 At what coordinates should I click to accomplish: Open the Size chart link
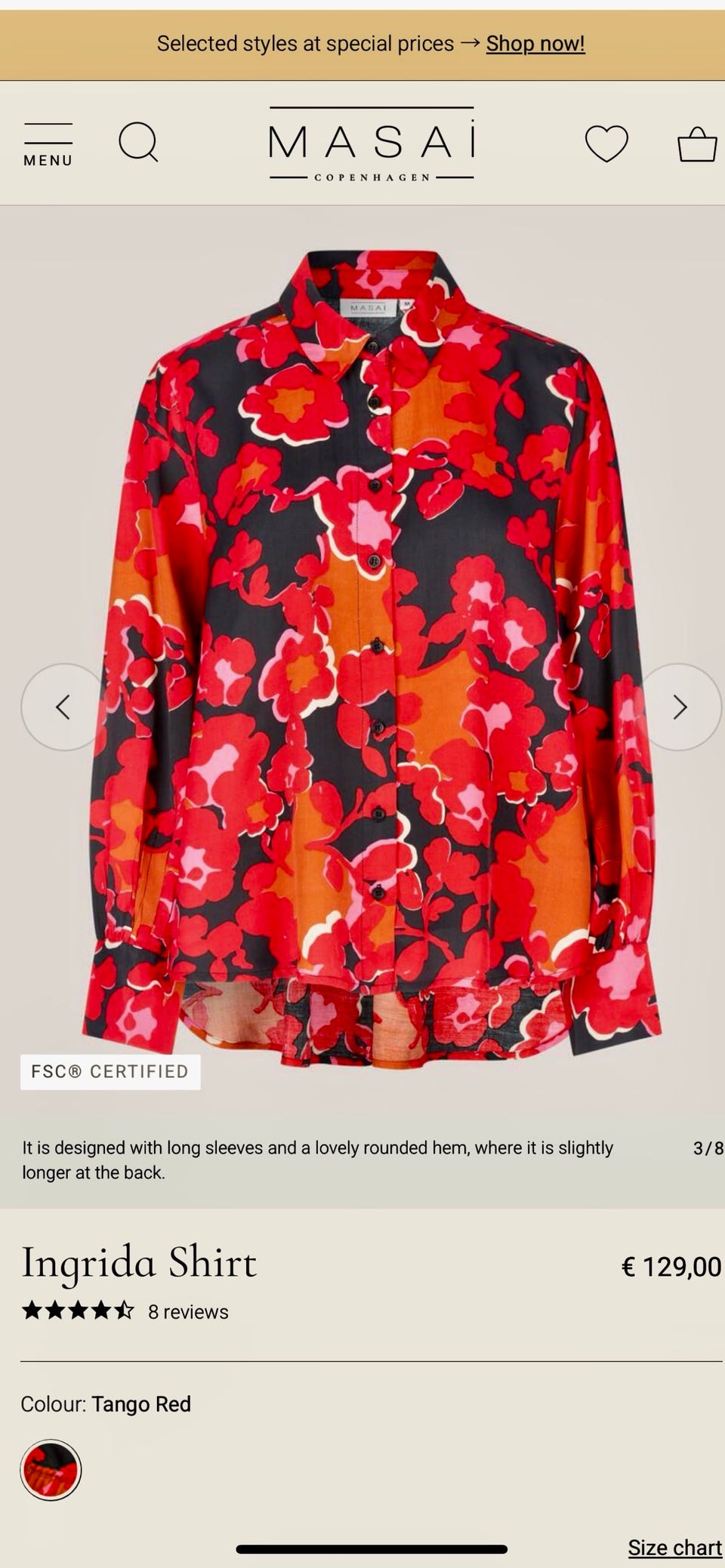pos(674,1548)
